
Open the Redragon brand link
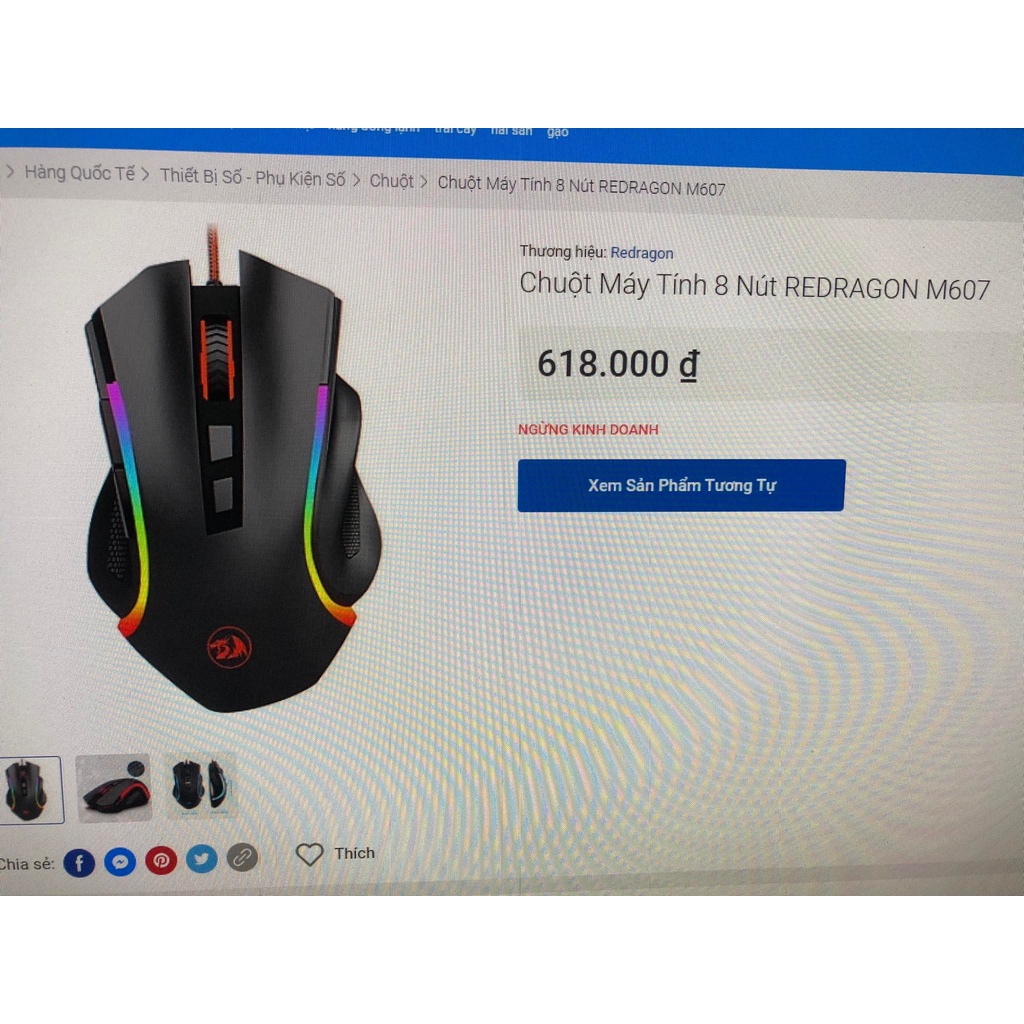tap(641, 253)
